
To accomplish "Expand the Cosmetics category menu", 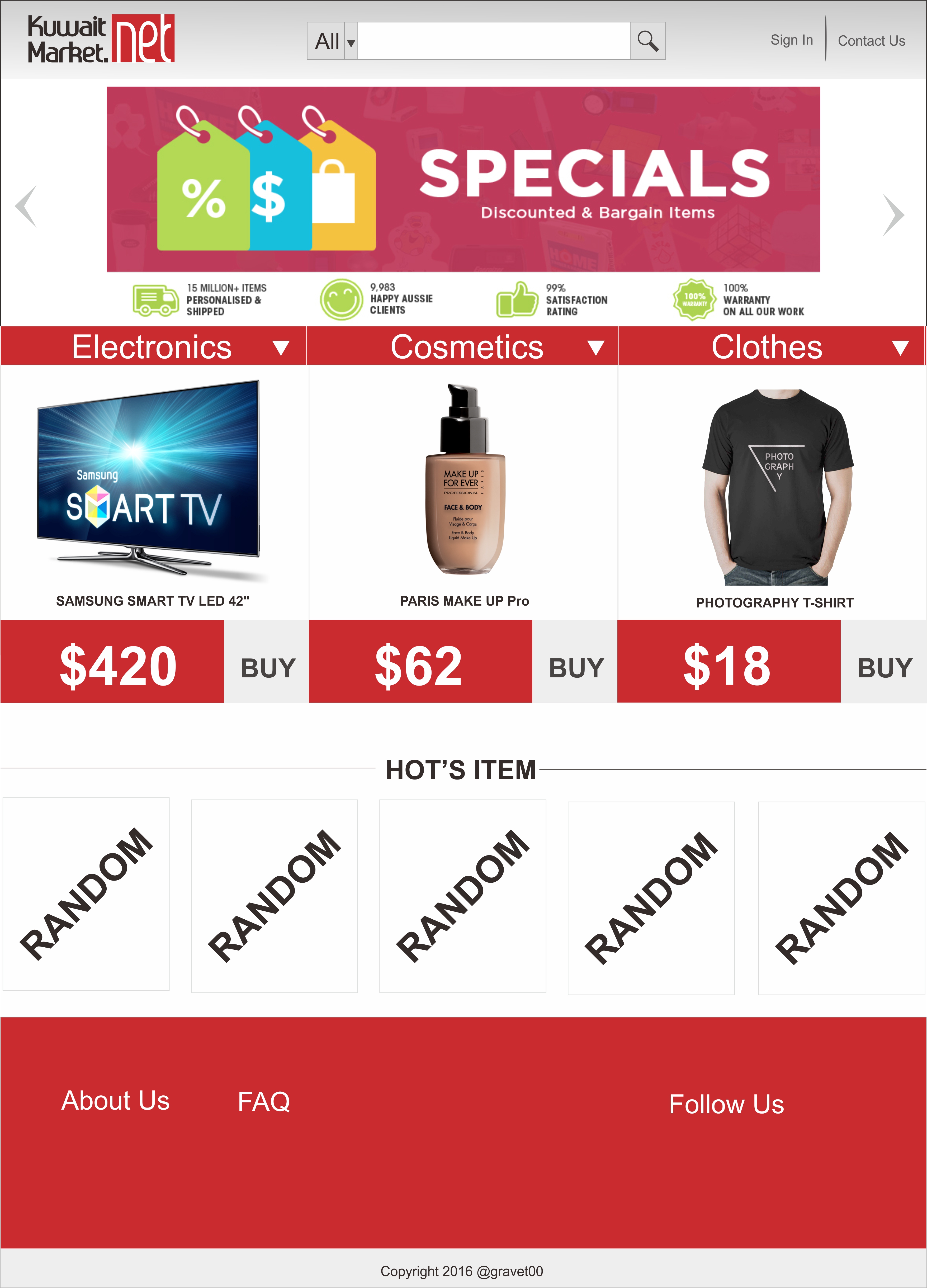I will [x=595, y=348].
